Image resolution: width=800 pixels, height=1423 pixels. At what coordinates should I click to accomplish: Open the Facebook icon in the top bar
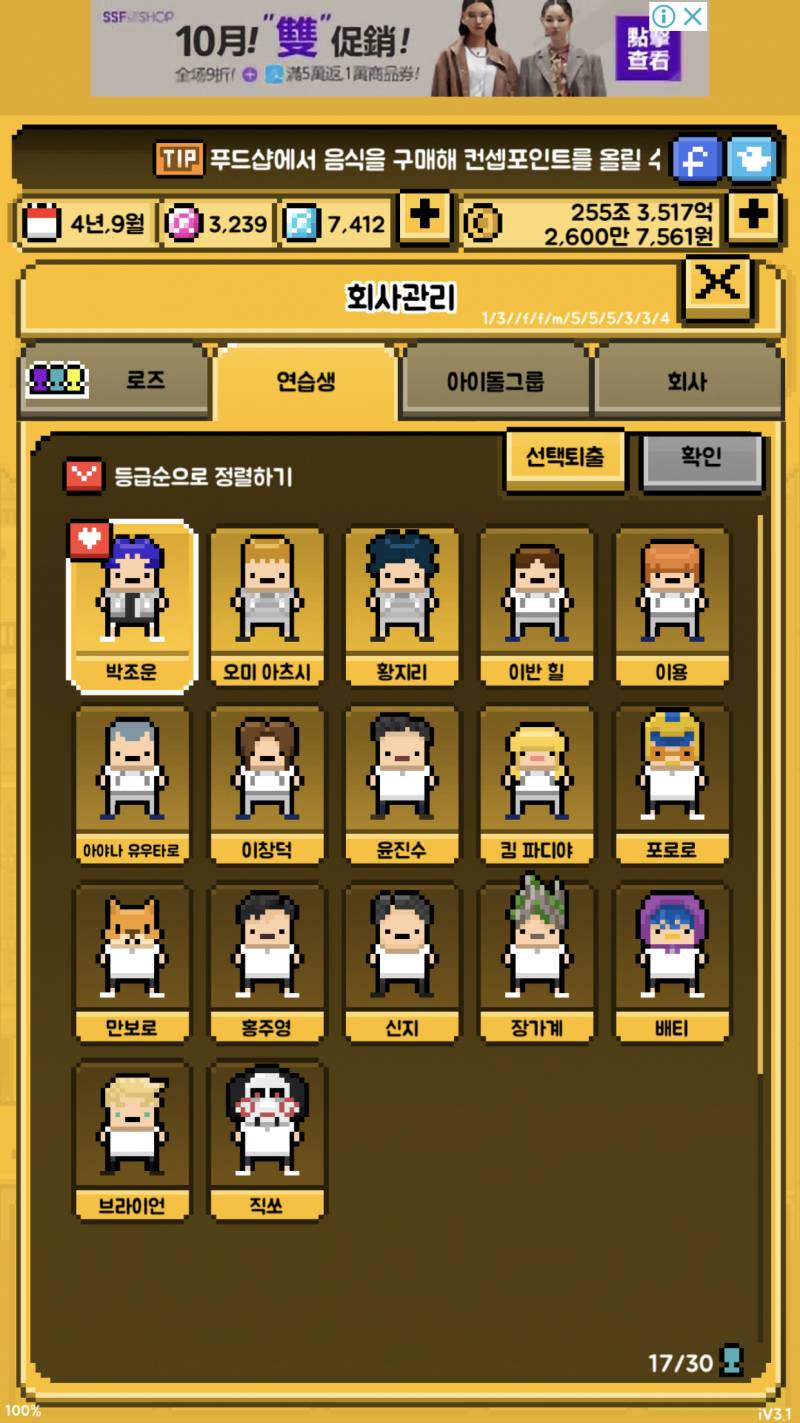pyautogui.click(x=696, y=158)
